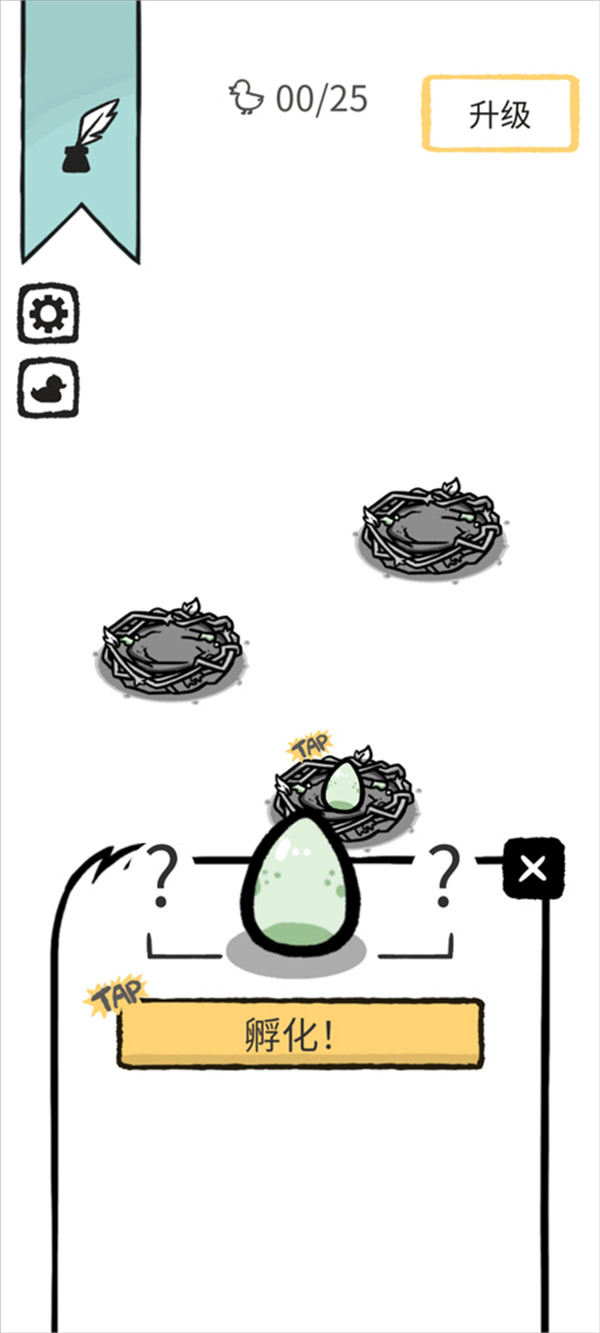Close the egg hatching panel
The image size is (600, 1333).
point(533,867)
